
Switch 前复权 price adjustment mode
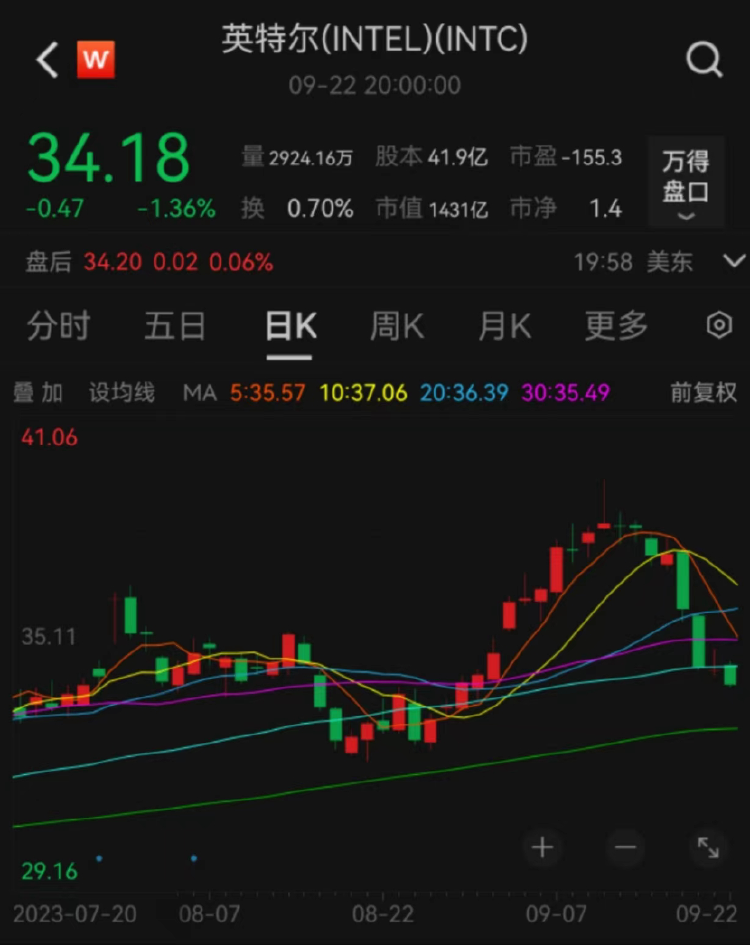pos(703,392)
